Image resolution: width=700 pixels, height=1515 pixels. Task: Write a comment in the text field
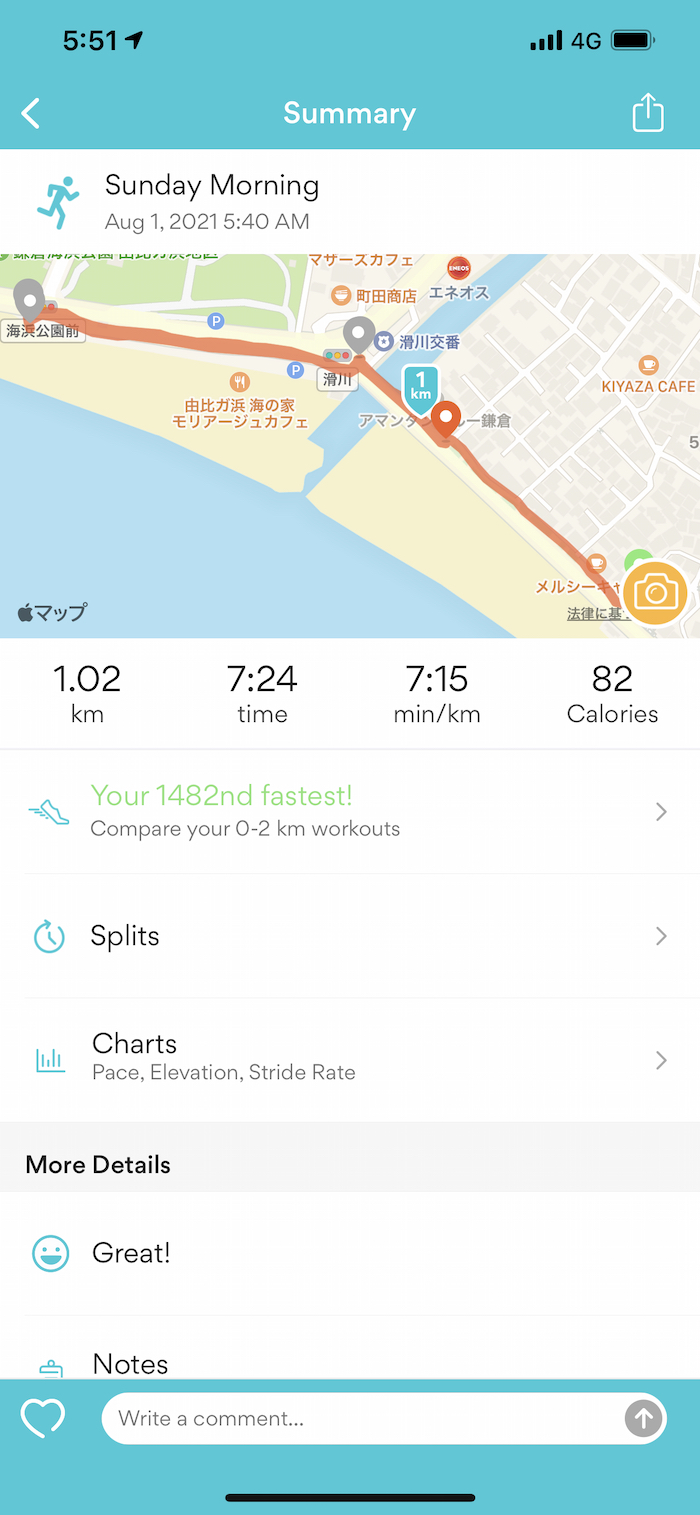pos(360,1418)
